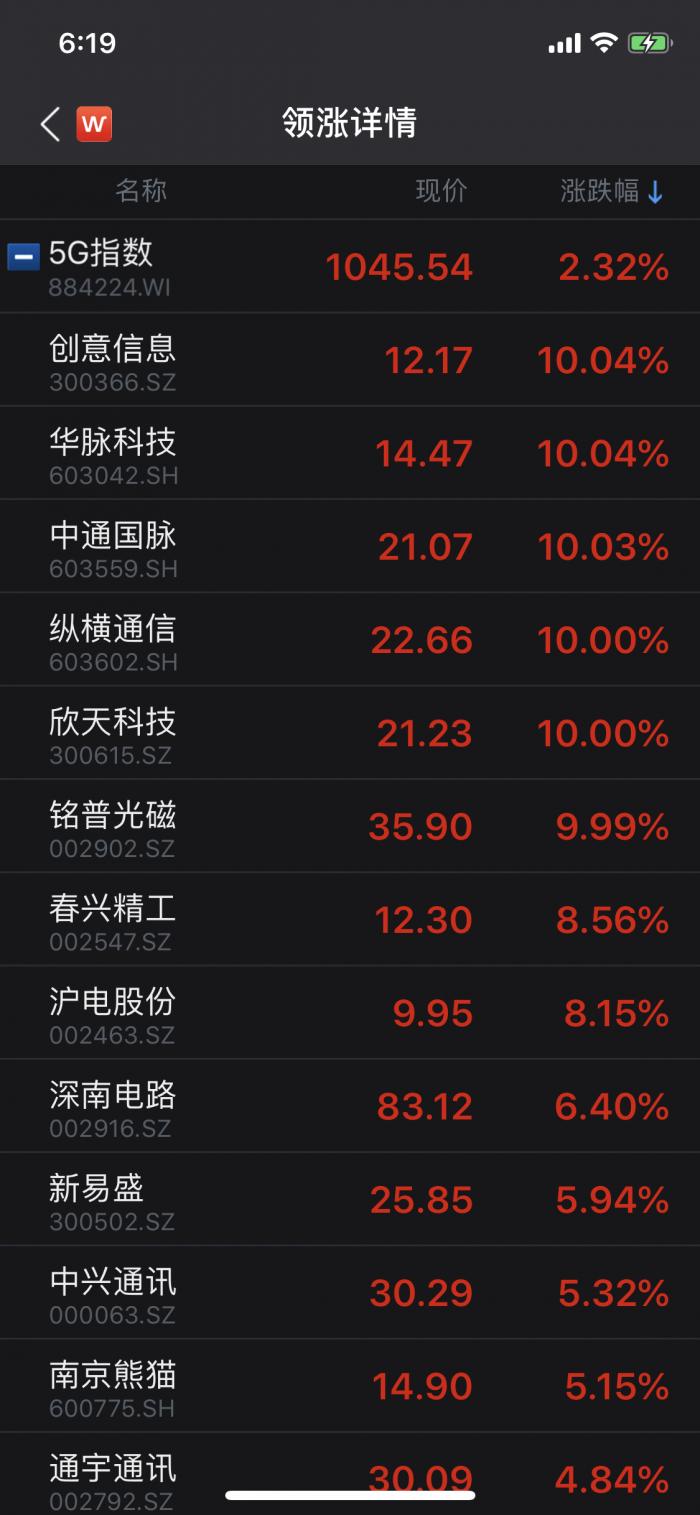Collapse the 5G指数 group
Viewport: 700px width, 1515px height.
pos(23,257)
